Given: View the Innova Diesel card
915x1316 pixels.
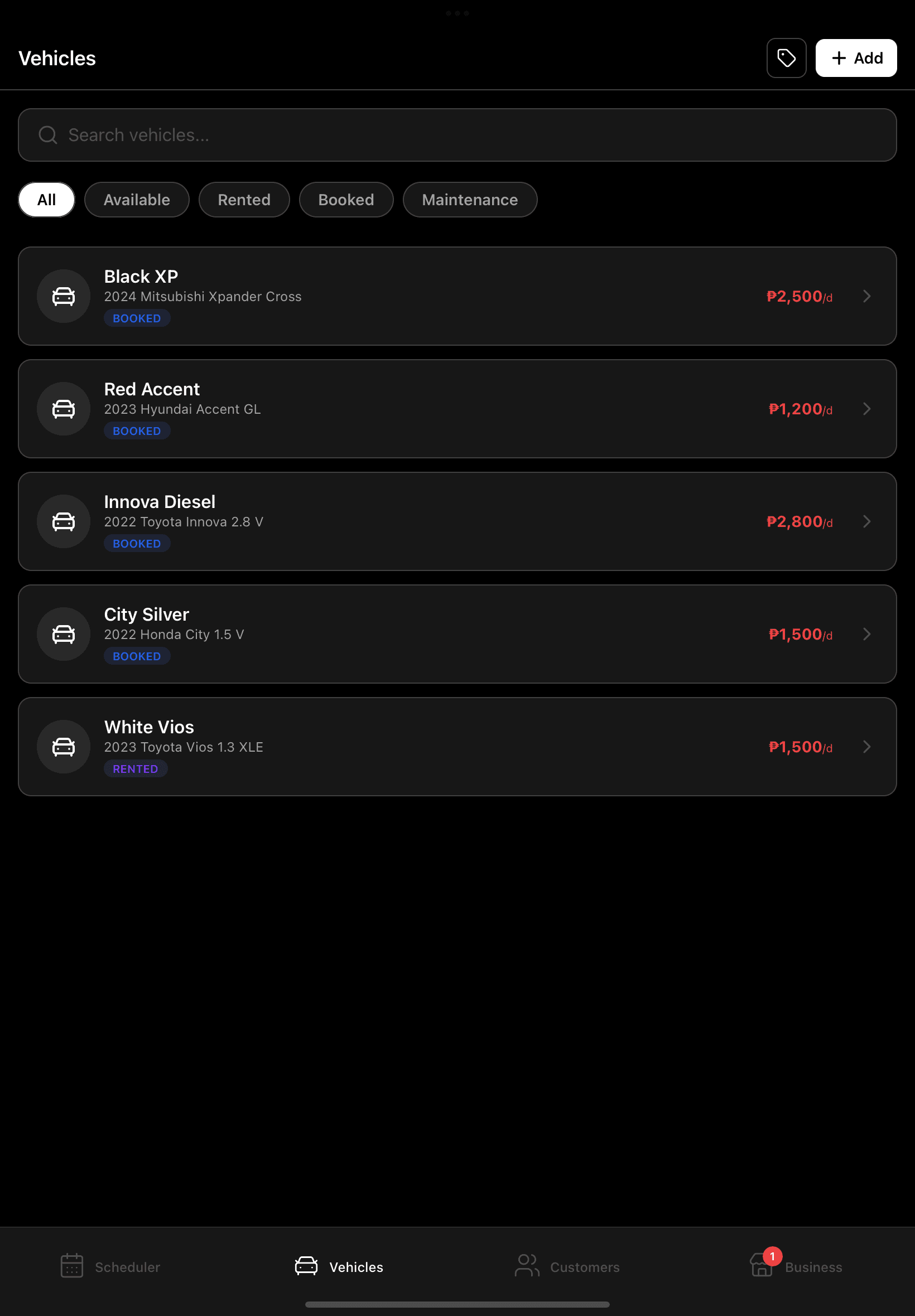Looking at the screenshot, I should click(457, 521).
